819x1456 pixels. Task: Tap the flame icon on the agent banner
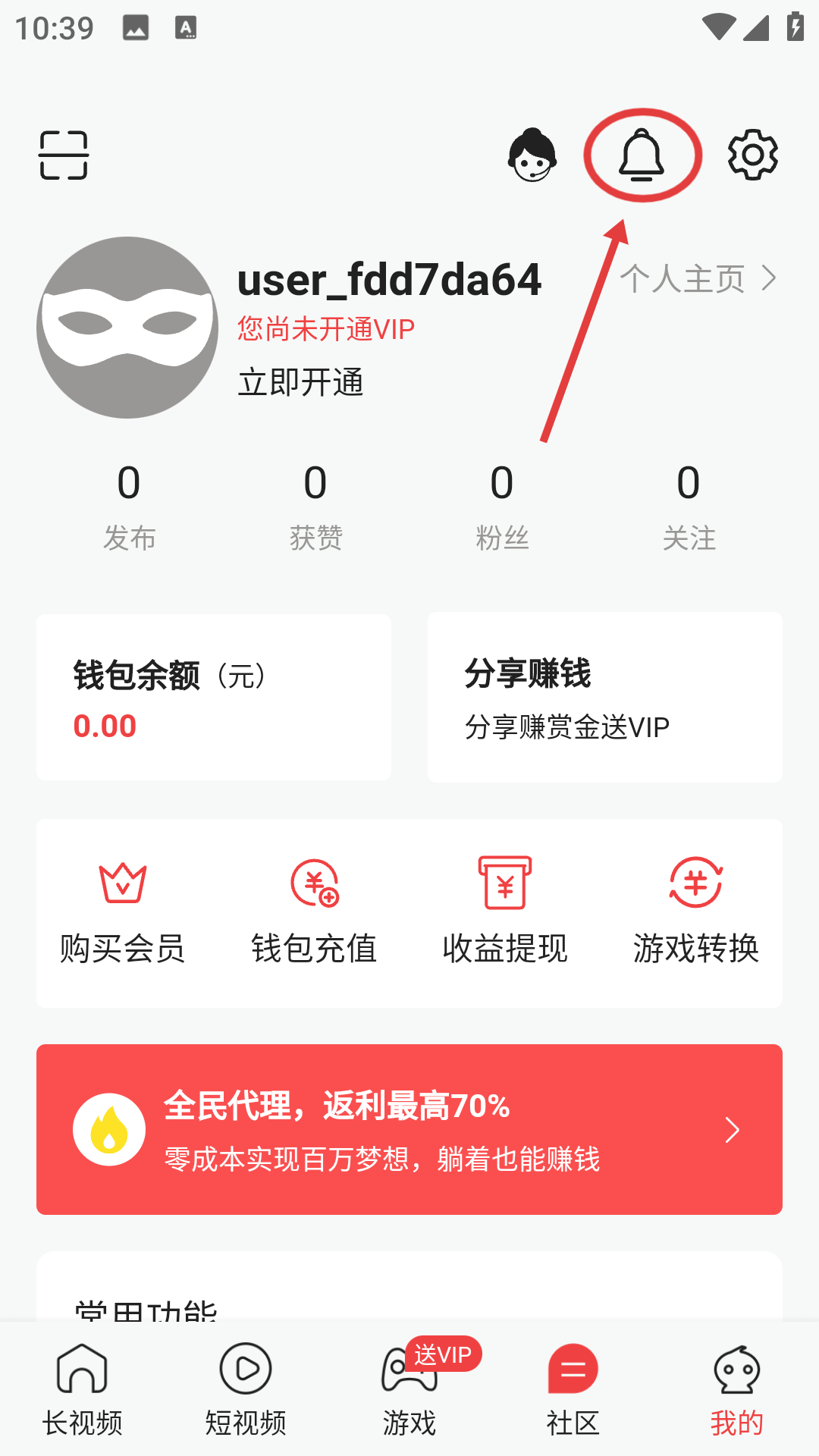point(108,1129)
